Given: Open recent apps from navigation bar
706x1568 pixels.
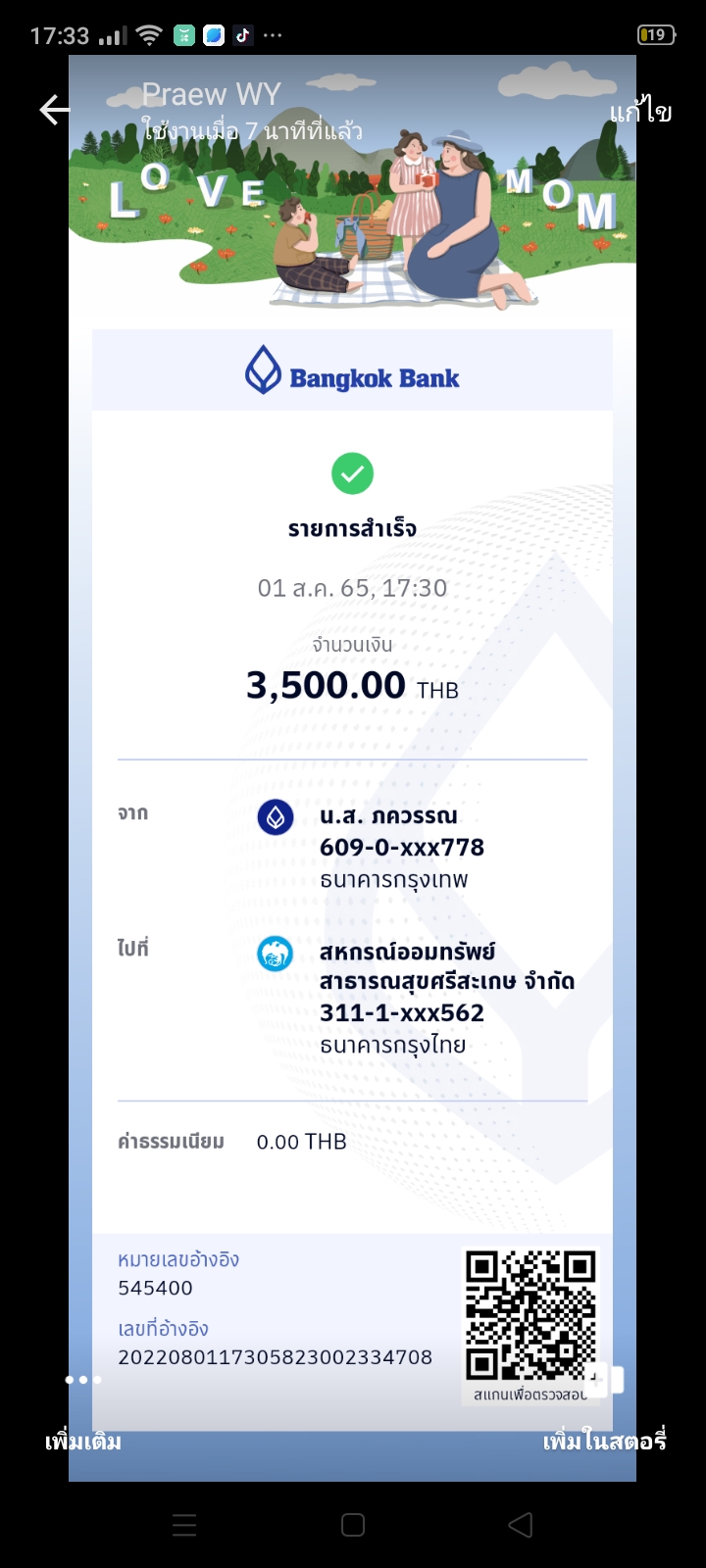Looking at the screenshot, I should pyautogui.click(x=184, y=1525).
